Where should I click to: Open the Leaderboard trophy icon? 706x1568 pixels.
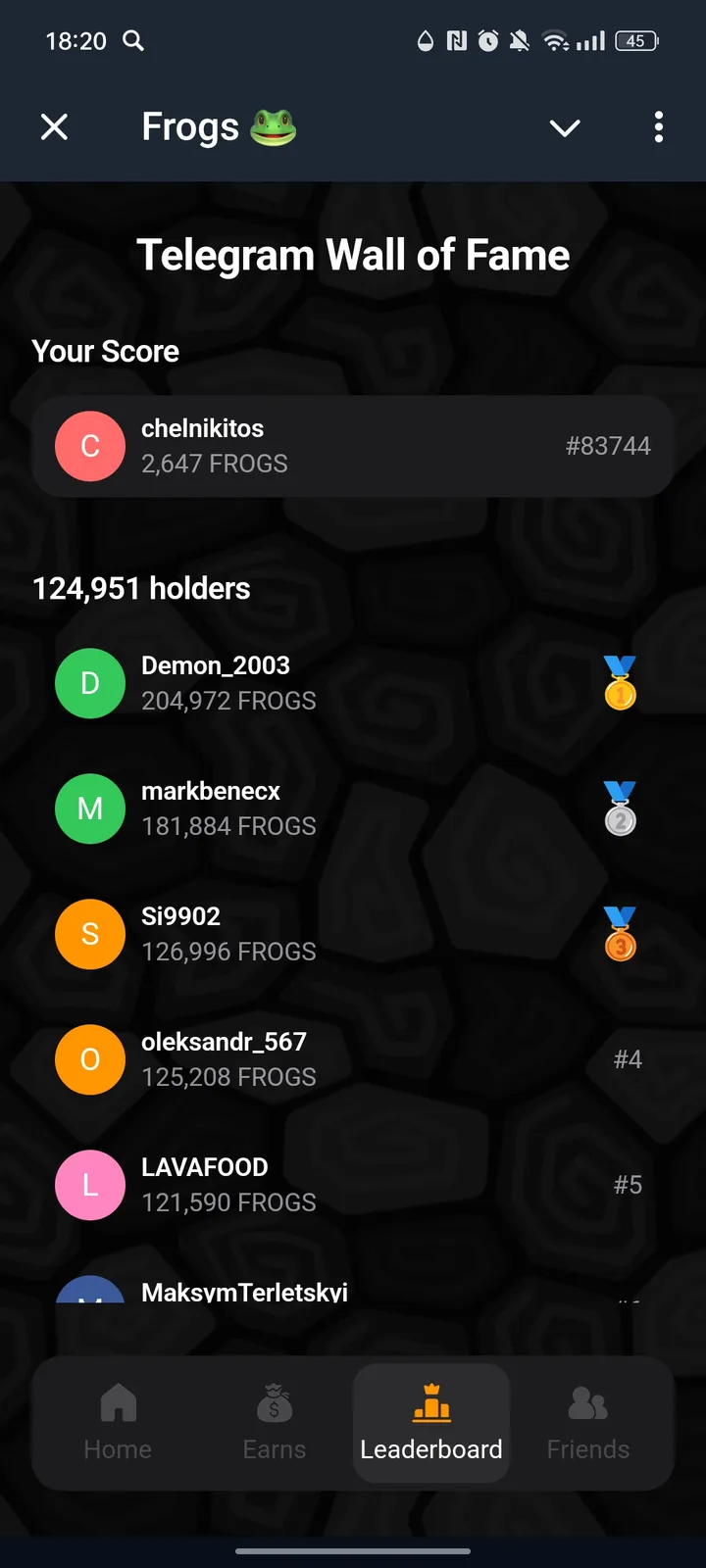point(430,1404)
